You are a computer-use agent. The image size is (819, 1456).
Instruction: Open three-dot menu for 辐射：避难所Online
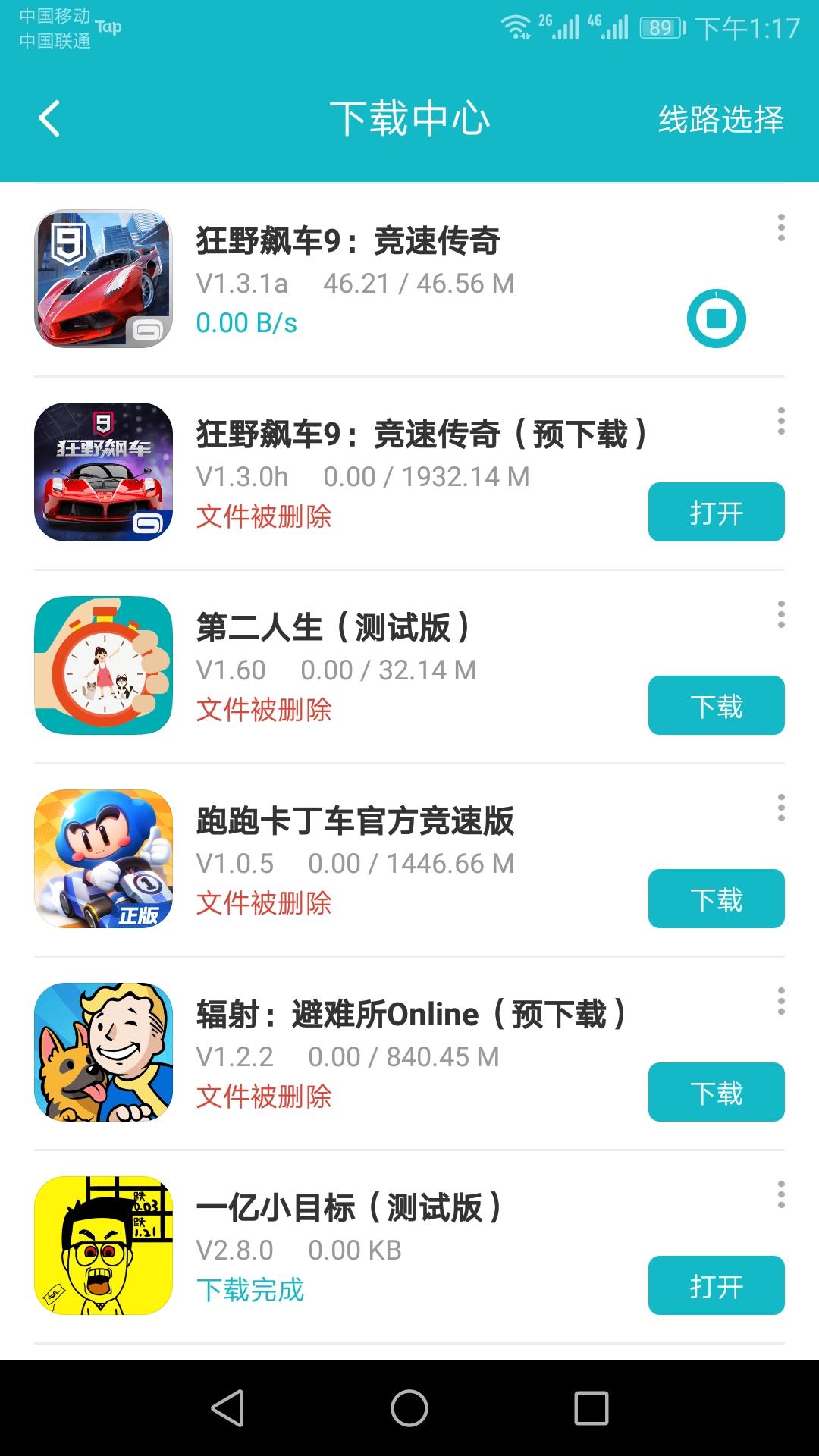point(780,1001)
